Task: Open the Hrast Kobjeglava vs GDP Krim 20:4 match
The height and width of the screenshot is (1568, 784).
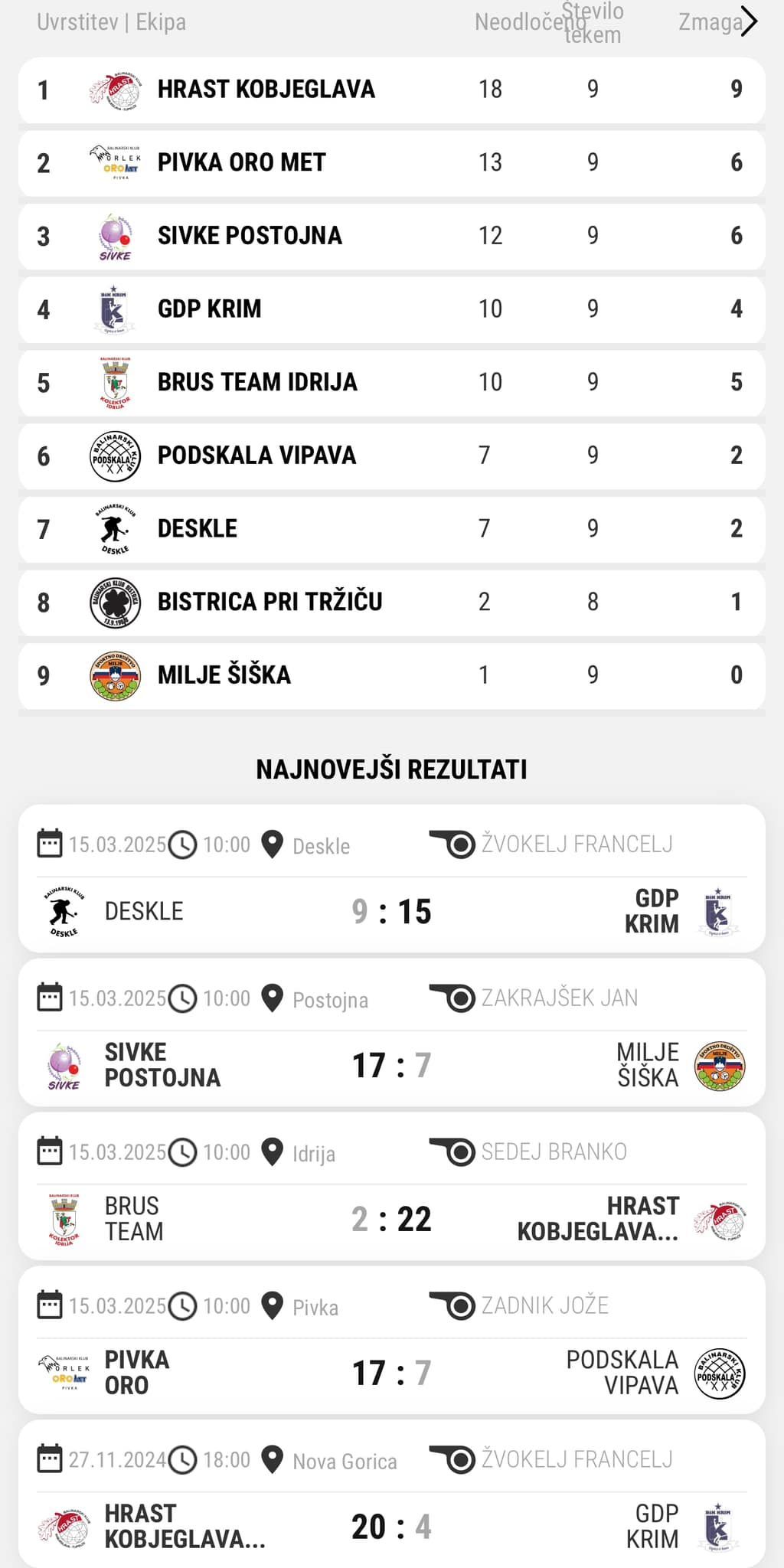Action: (392, 1494)
